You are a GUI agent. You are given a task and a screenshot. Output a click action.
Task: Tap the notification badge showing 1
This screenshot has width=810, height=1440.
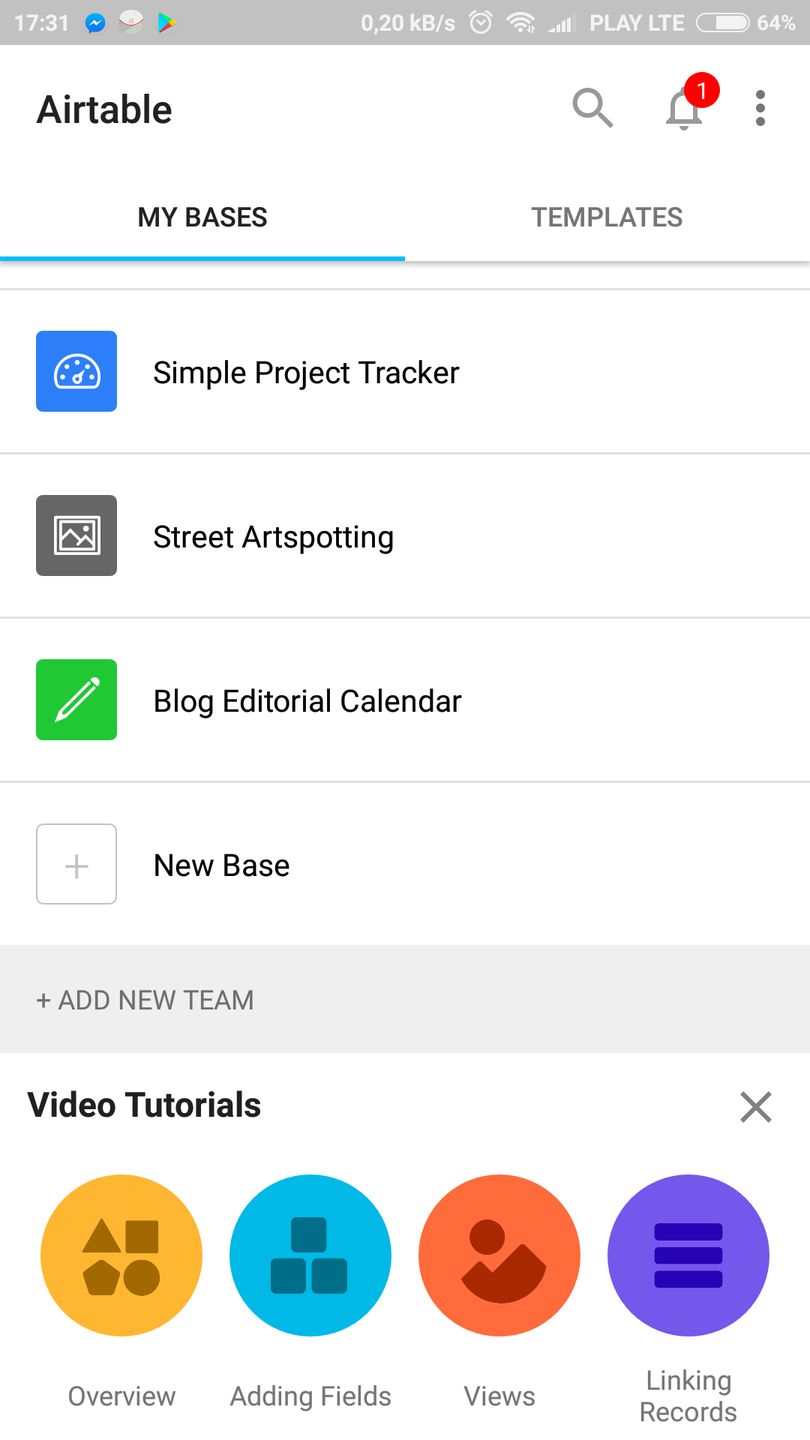point(701,91)
